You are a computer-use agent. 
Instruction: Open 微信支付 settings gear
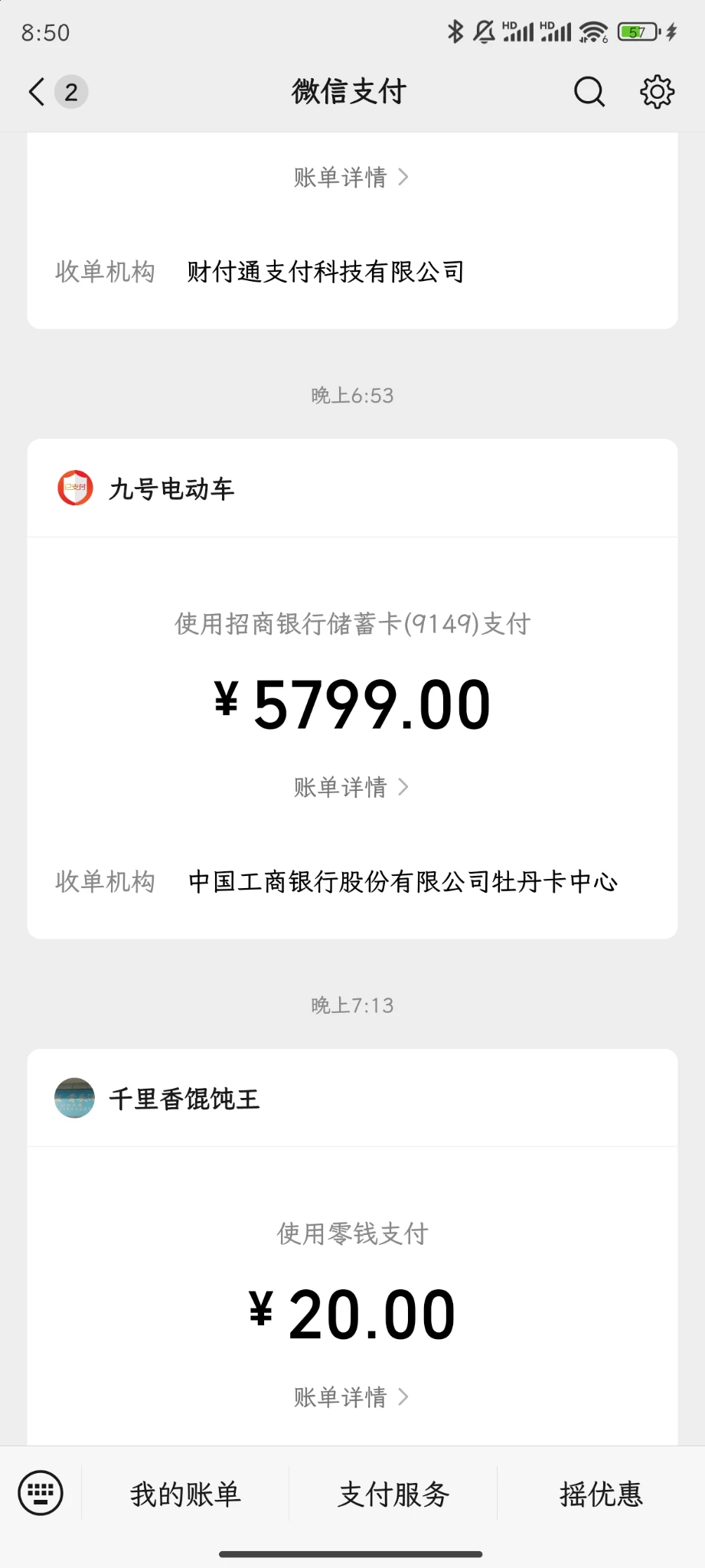tap(657, 92)
